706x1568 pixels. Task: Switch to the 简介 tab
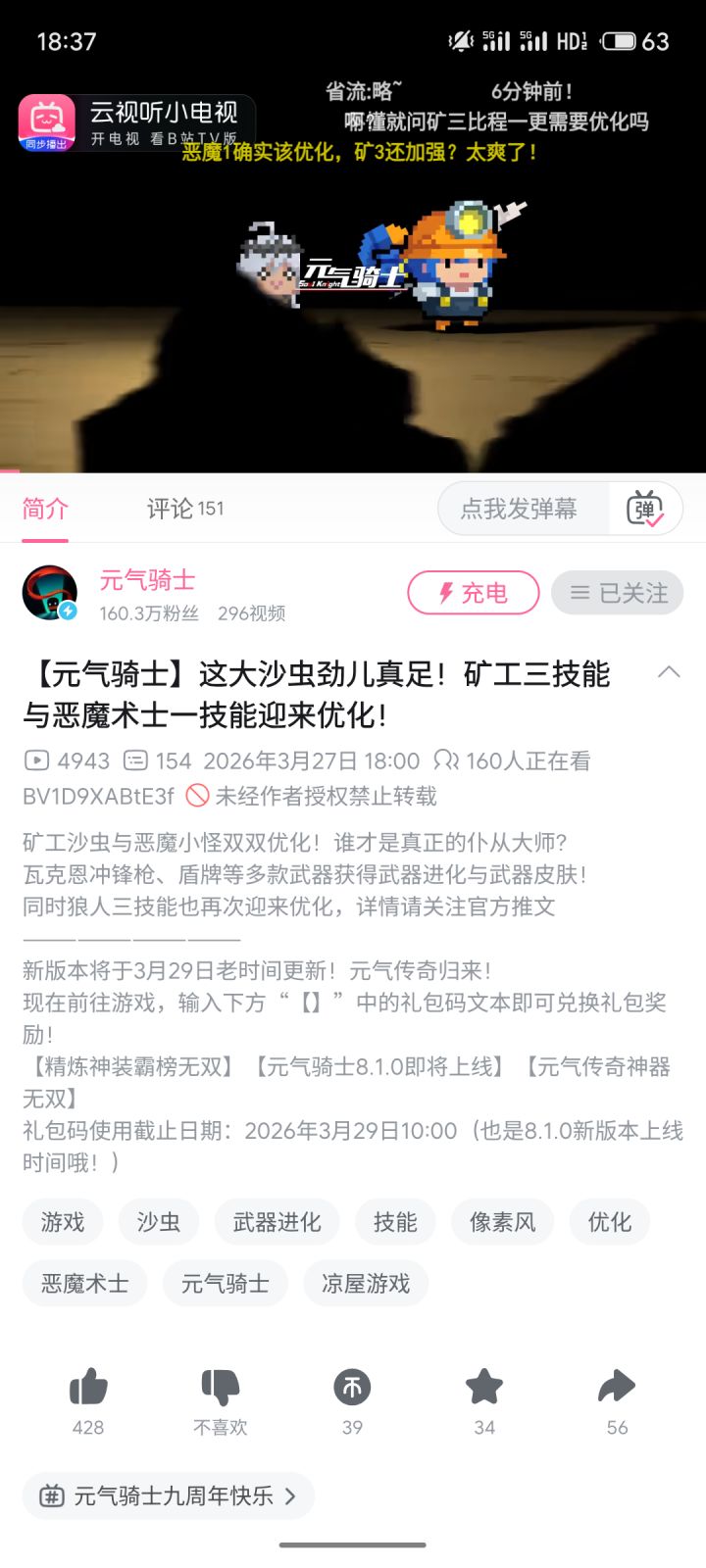click(x=43, y=508)
